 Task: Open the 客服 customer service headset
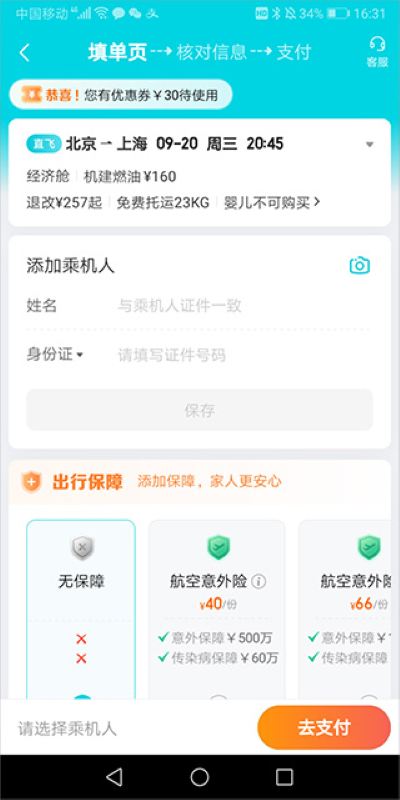coord(378,52)
